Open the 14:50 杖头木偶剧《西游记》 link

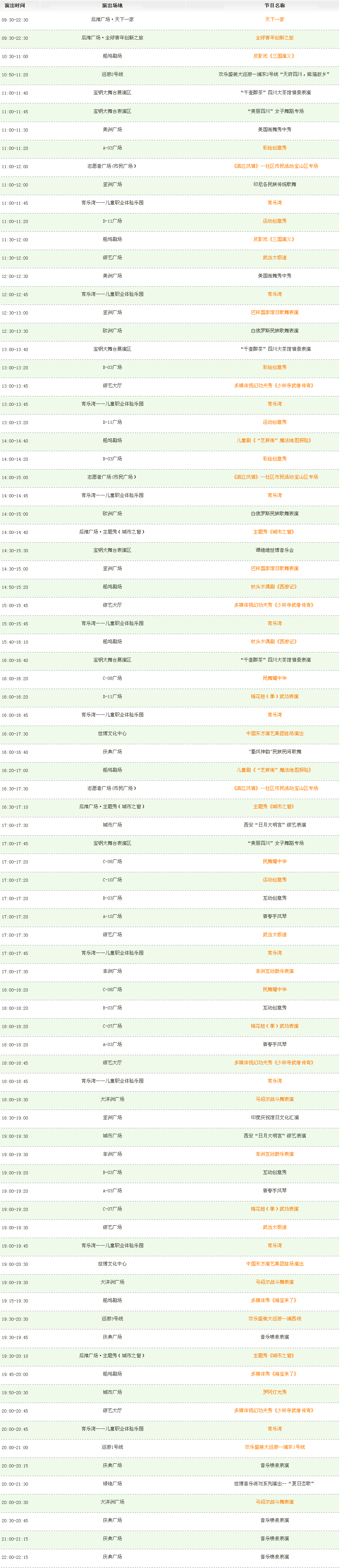[275, 587]
